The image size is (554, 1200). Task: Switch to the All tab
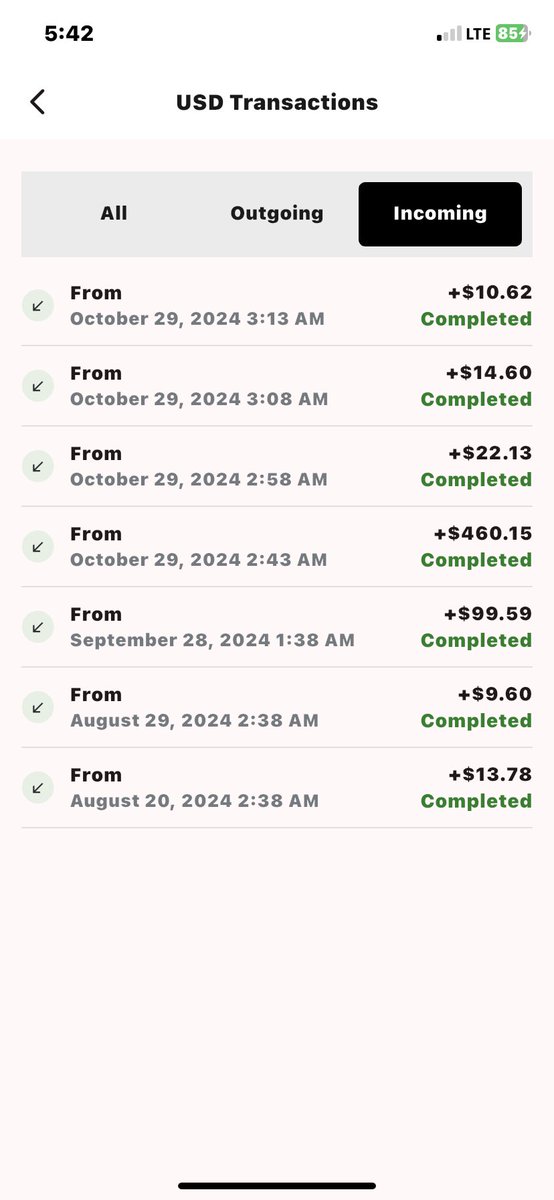114,213
